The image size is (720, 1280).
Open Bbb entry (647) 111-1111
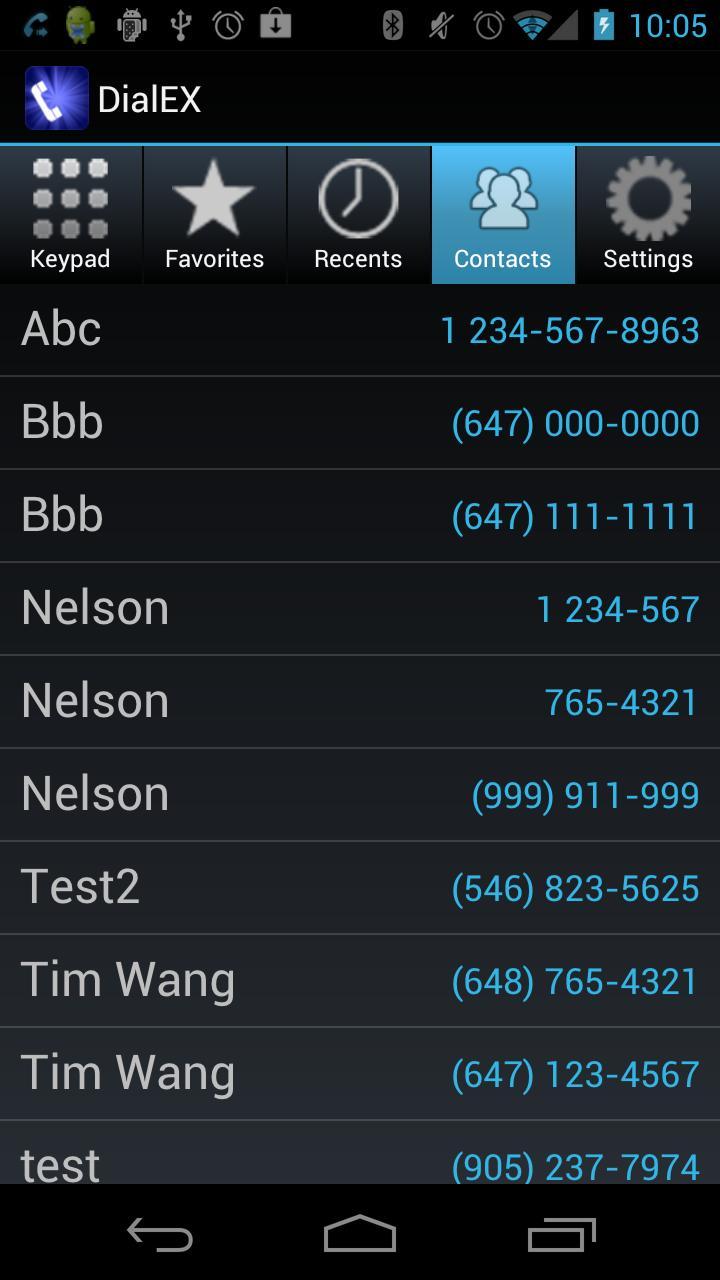360,516
